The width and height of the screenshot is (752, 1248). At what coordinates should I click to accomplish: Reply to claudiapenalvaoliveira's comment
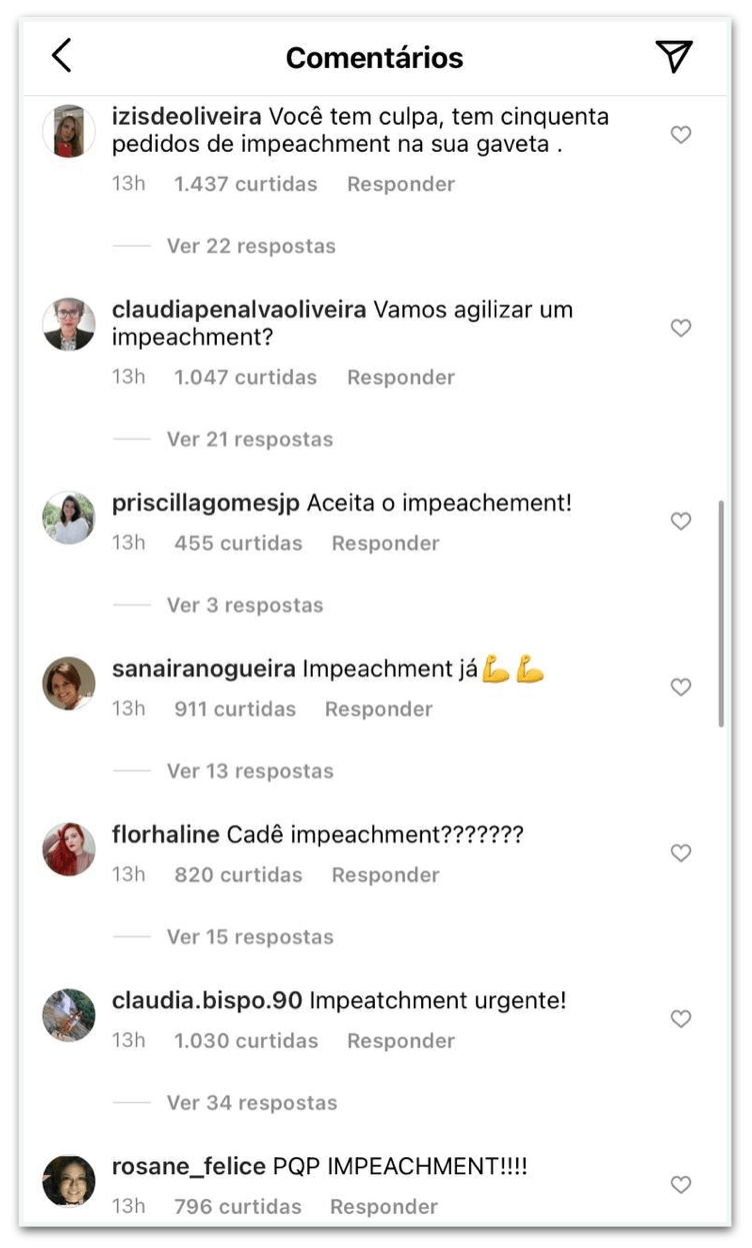(x=400, y=377)
